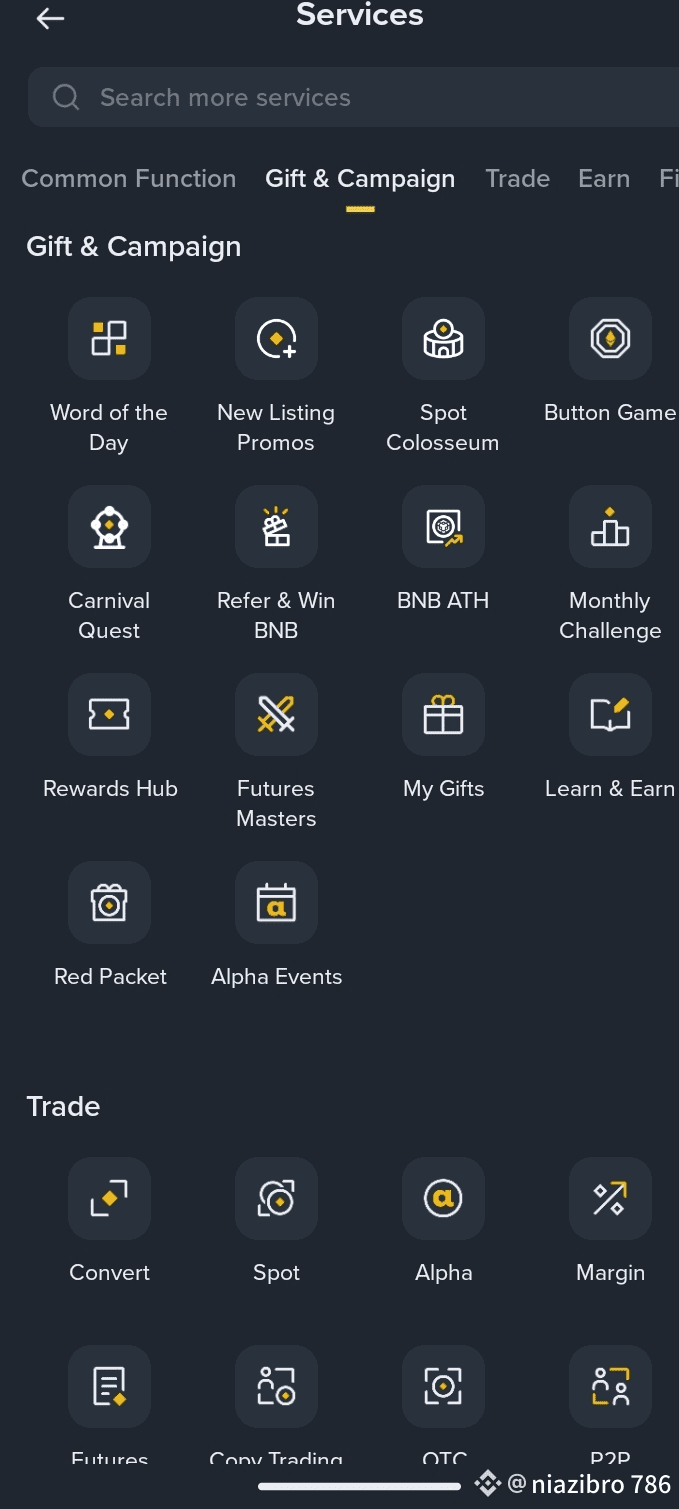Image resolution: width=679 pixels, height=1509 pixels.
Task: Open the Convert trade service
Action: (x=109, y=1200)
